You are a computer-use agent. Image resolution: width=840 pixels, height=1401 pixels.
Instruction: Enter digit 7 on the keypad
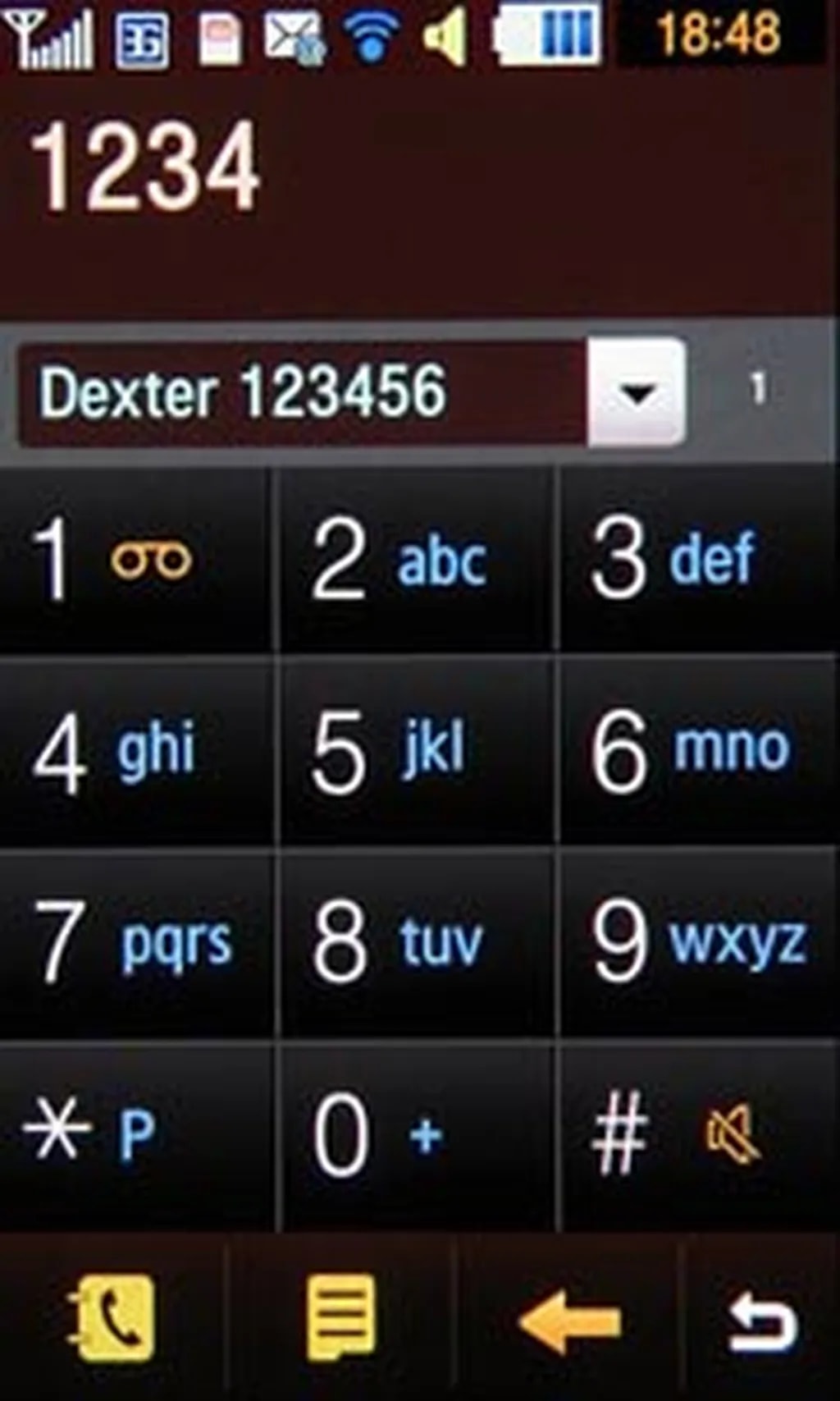135,942
